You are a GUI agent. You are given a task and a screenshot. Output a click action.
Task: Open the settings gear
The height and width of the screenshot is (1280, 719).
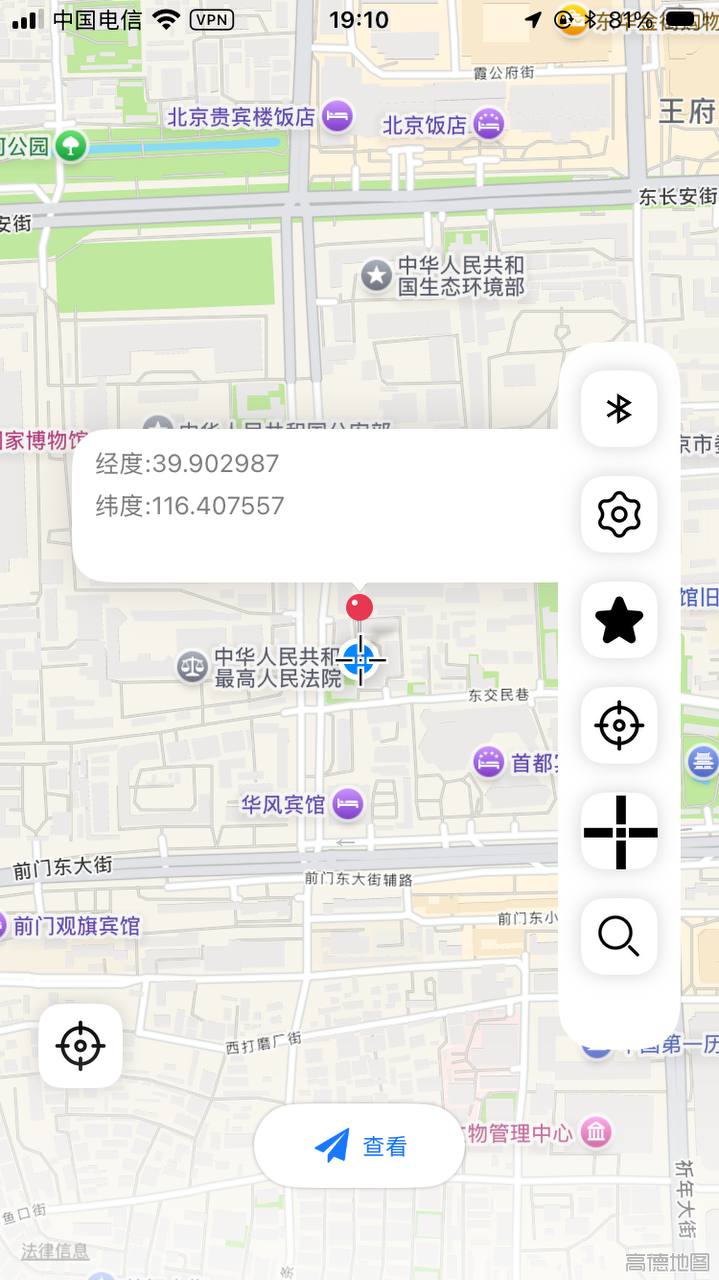pos(619,514)
